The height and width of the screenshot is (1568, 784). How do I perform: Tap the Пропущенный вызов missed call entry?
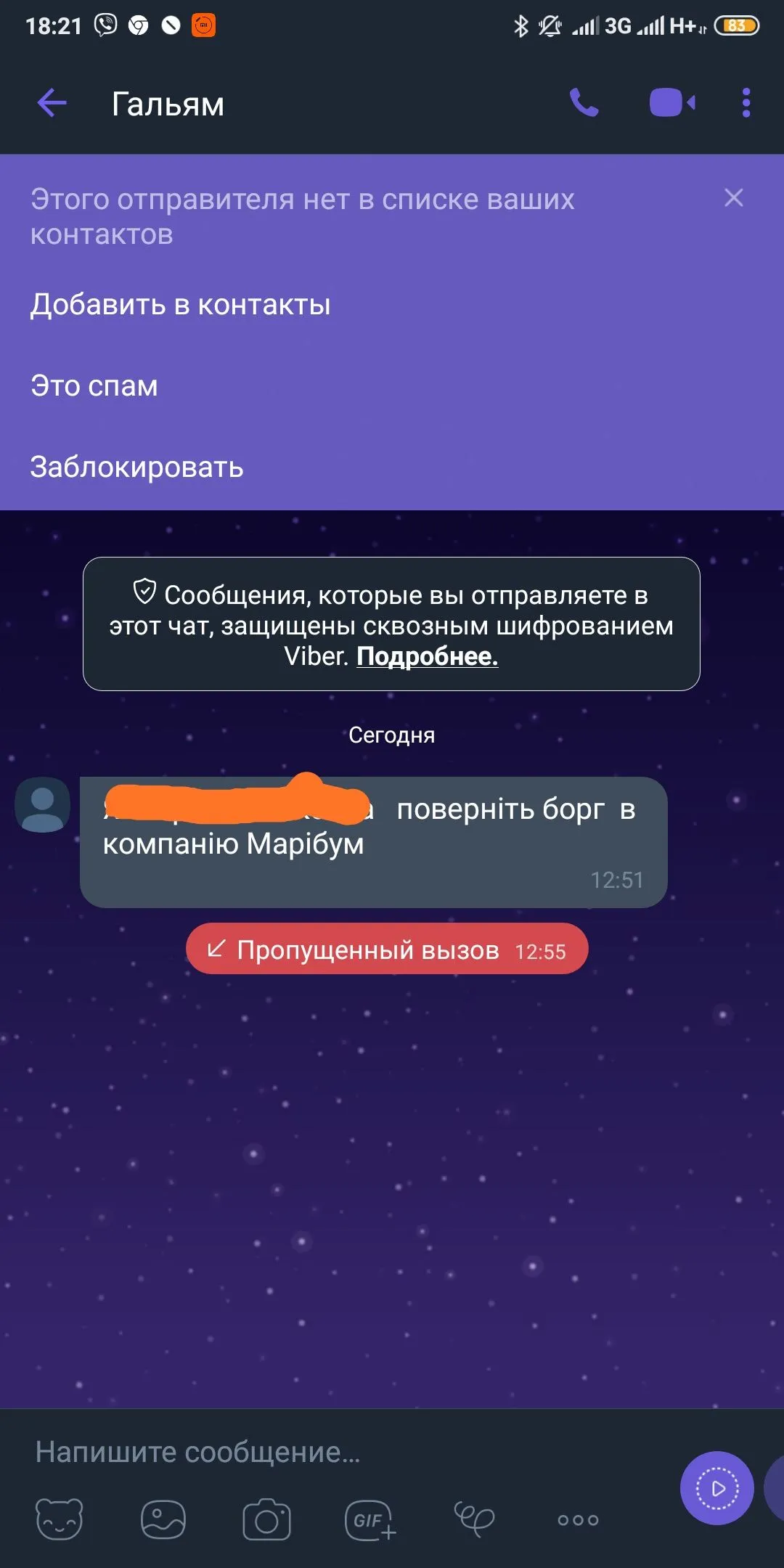click(x=387, y=950)
